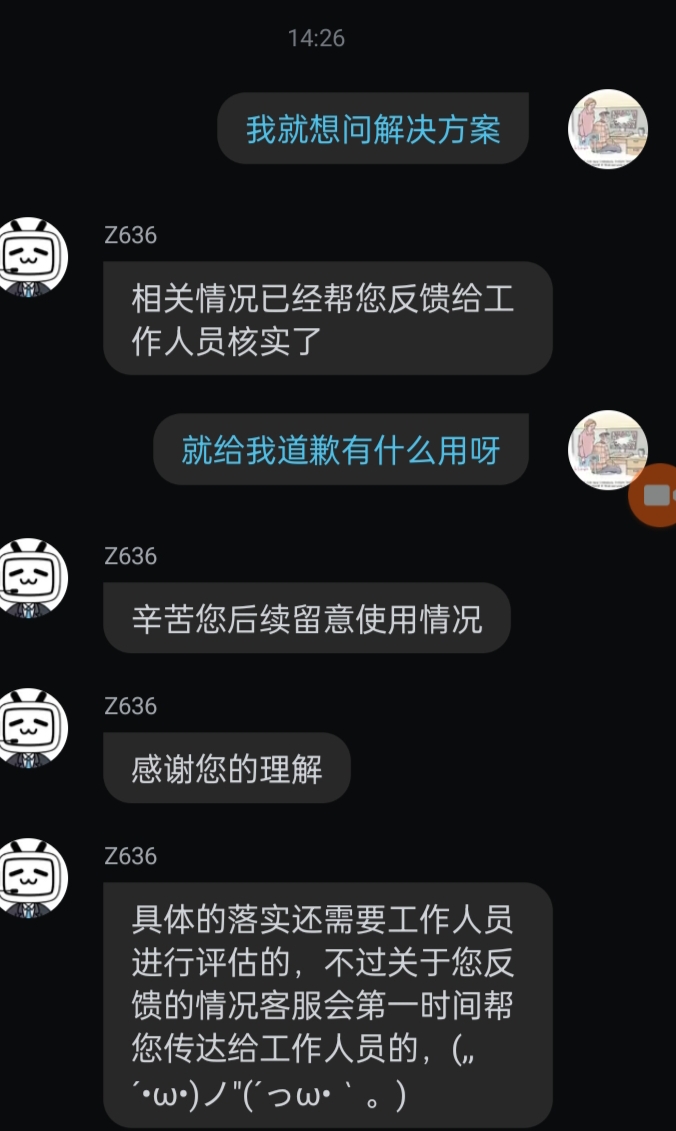Tap the floating orange video camera button
The width and height of the screenshot is (676, 1131).
pyautogui.click(x=655, y=496)
